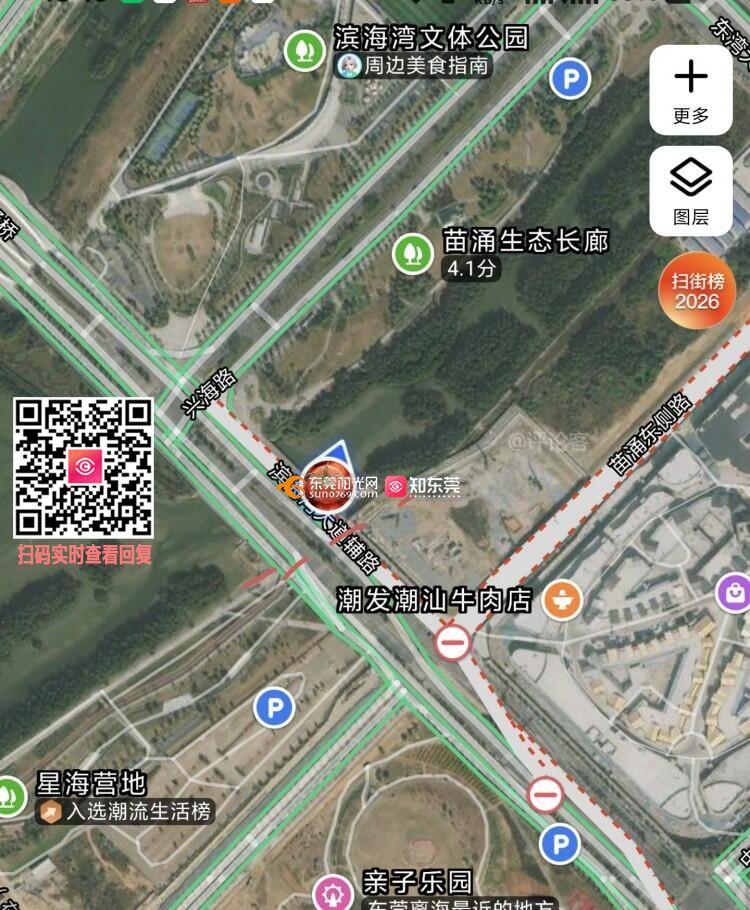Select the 滨海湾文体公园 park marker
This screenshot has width=750, height=910.
coord(305,51)
